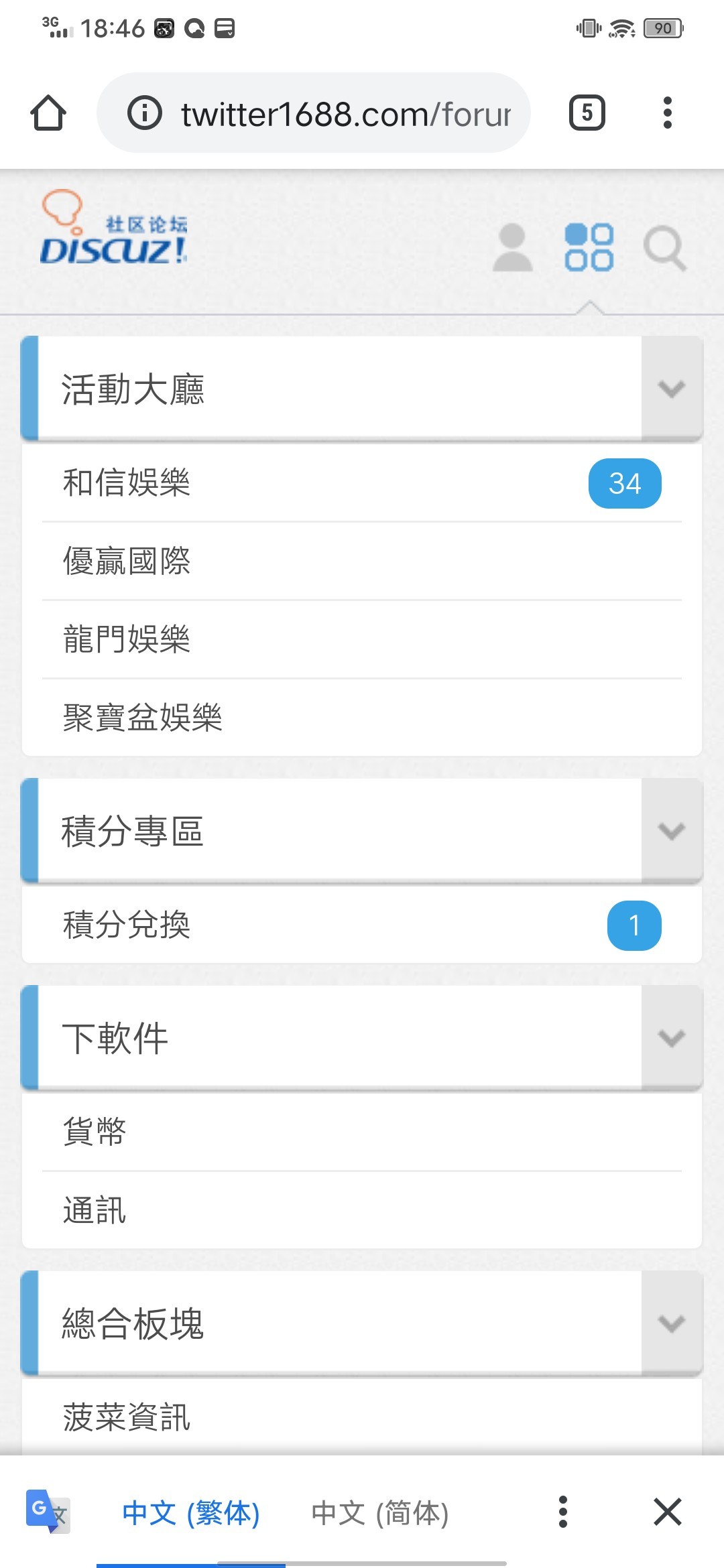Viewport: 724px width, 1568px height.
Task: Open the browser tab switcher
Action: point(587,113)
